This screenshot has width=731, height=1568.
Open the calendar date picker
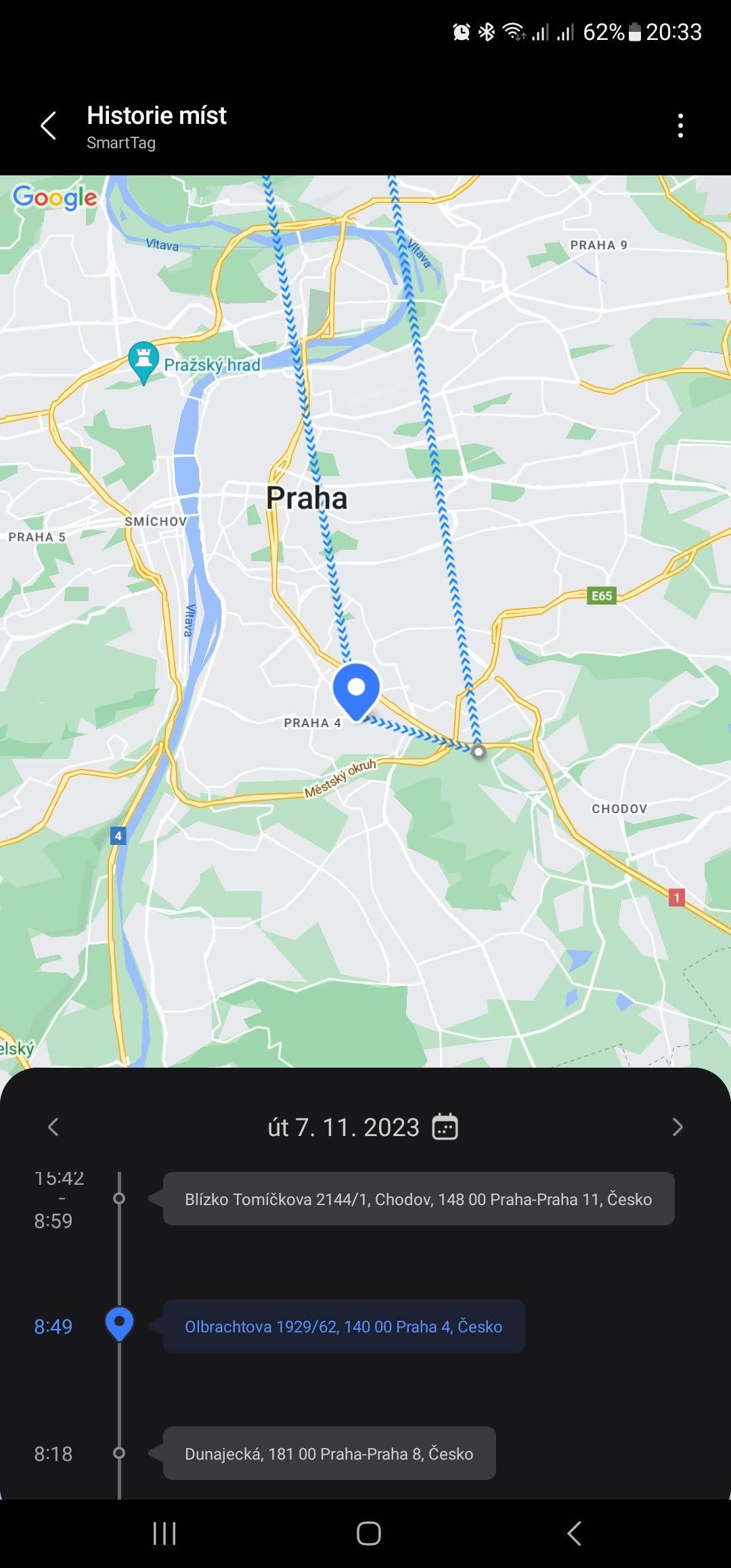pos(445,1127)
